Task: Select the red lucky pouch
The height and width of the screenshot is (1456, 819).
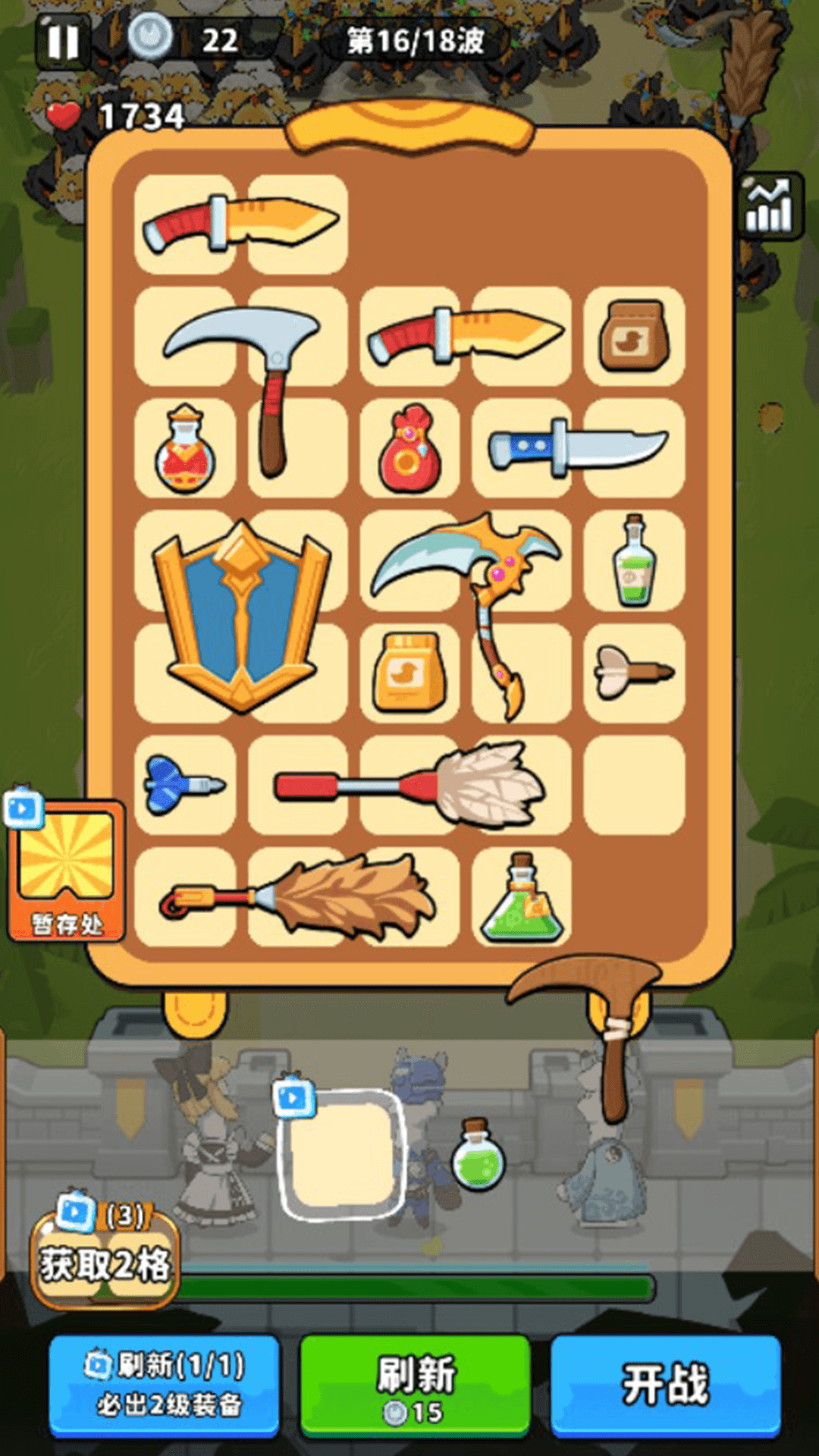Action: tap(409, 449)
